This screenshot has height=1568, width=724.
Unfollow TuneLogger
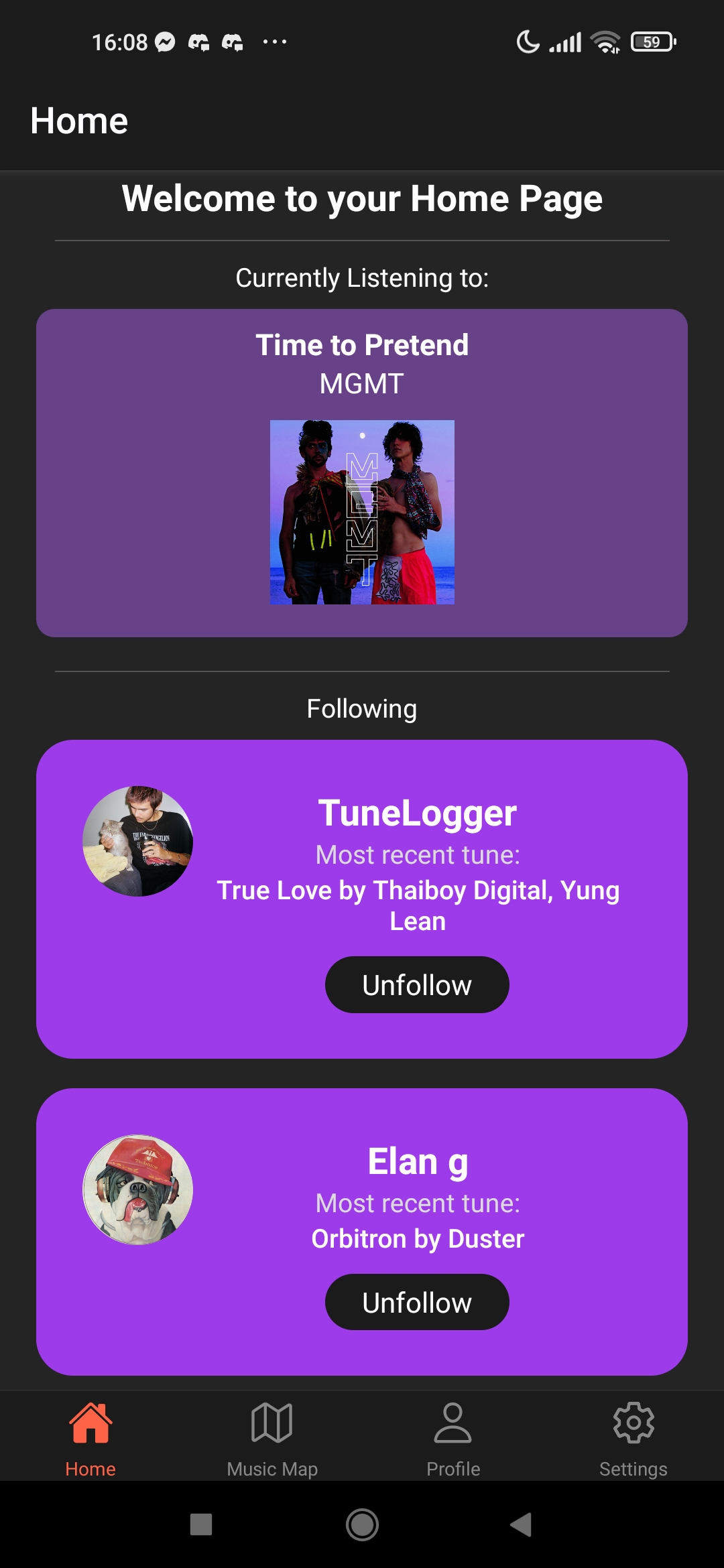pos(417,985)
